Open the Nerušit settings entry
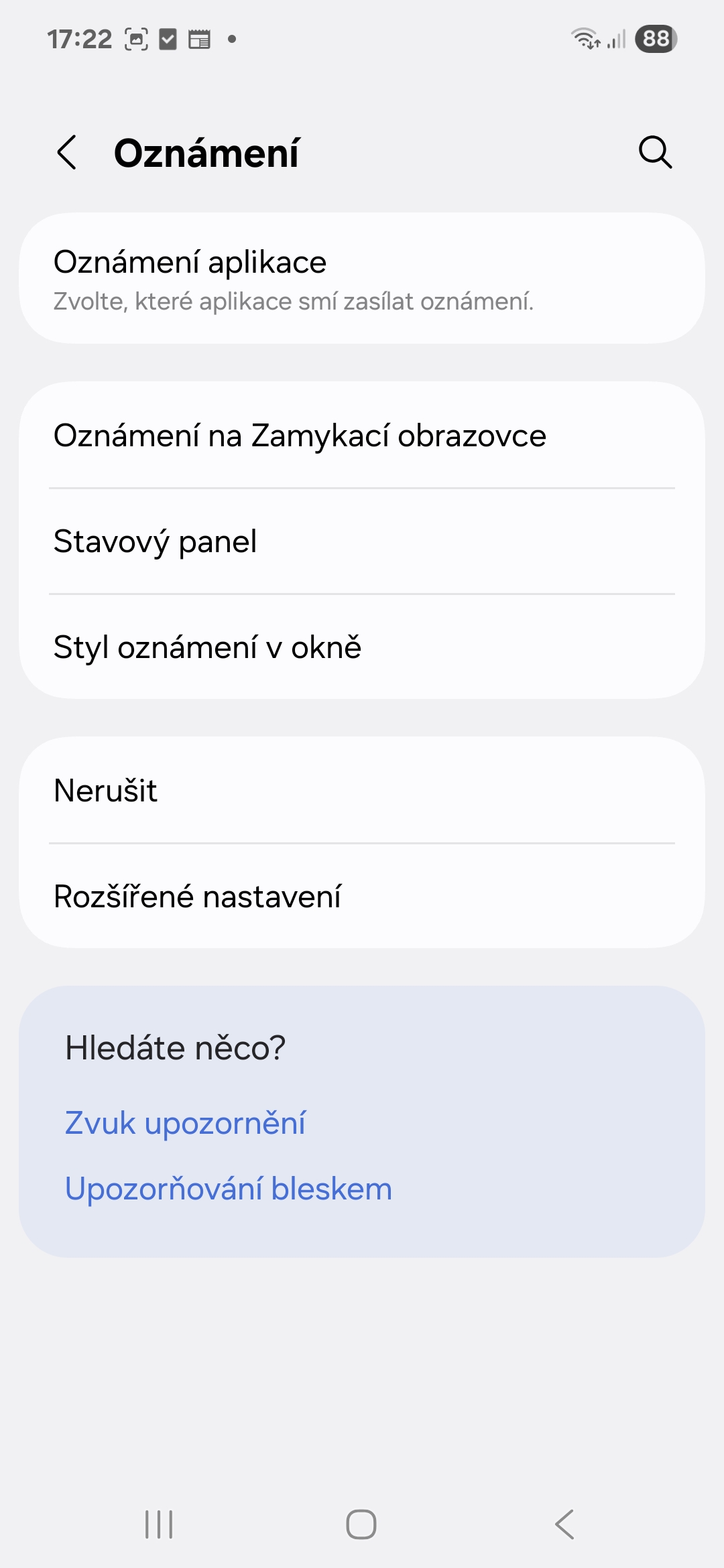The width and height of the screenshot is (724, 1568). coord(362,791)
